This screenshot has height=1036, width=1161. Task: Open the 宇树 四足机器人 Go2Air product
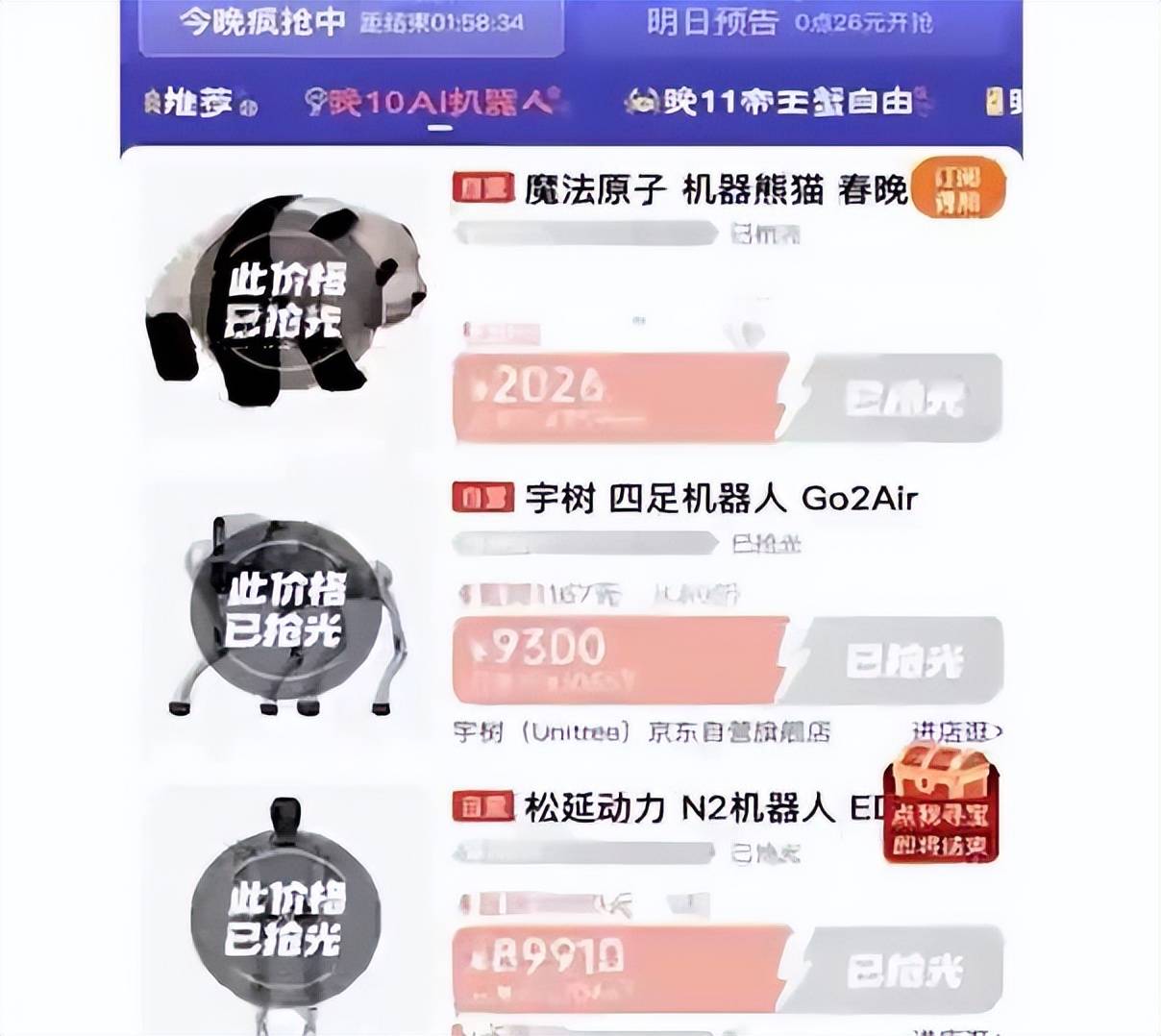click(721, 499)
